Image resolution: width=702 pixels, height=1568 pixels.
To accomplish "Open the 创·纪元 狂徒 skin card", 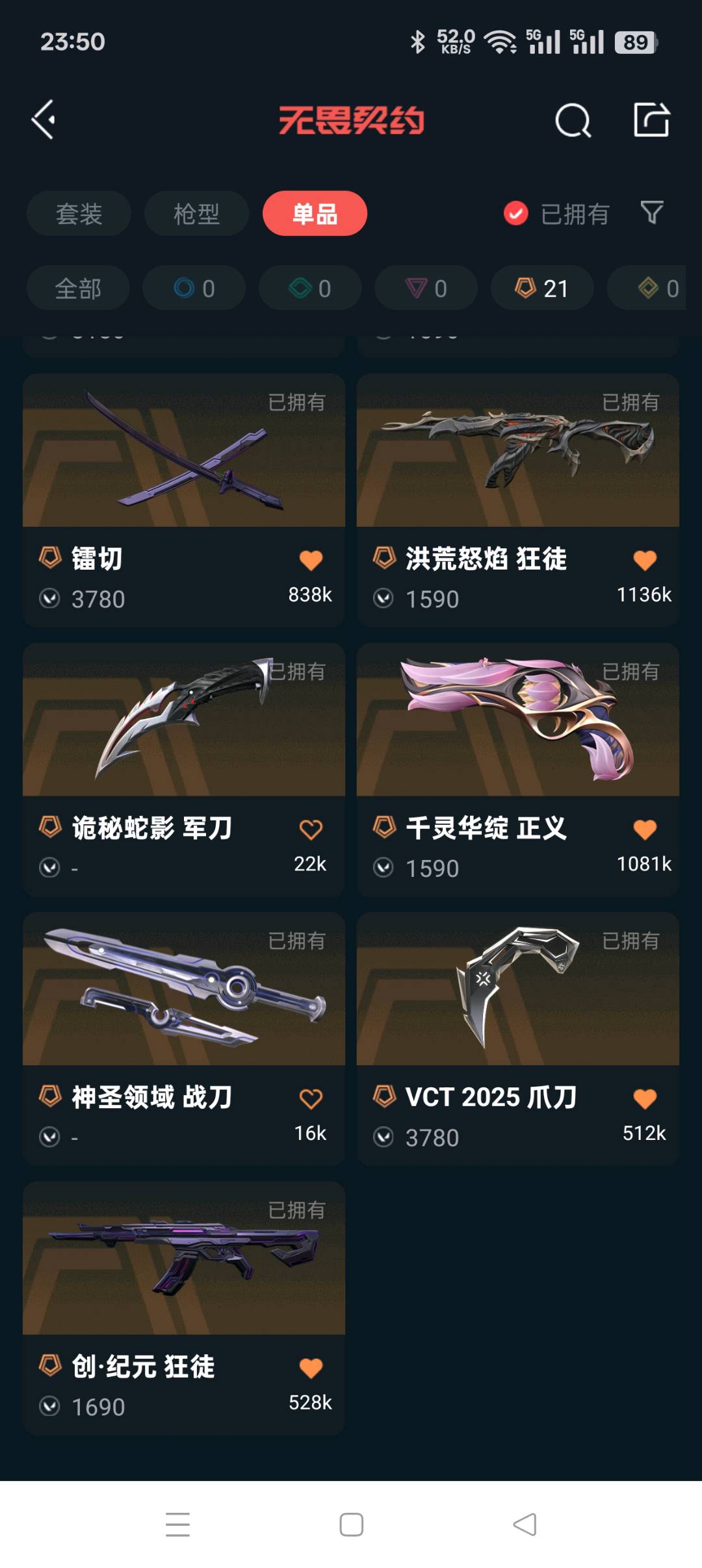I will pos(184,1309).
